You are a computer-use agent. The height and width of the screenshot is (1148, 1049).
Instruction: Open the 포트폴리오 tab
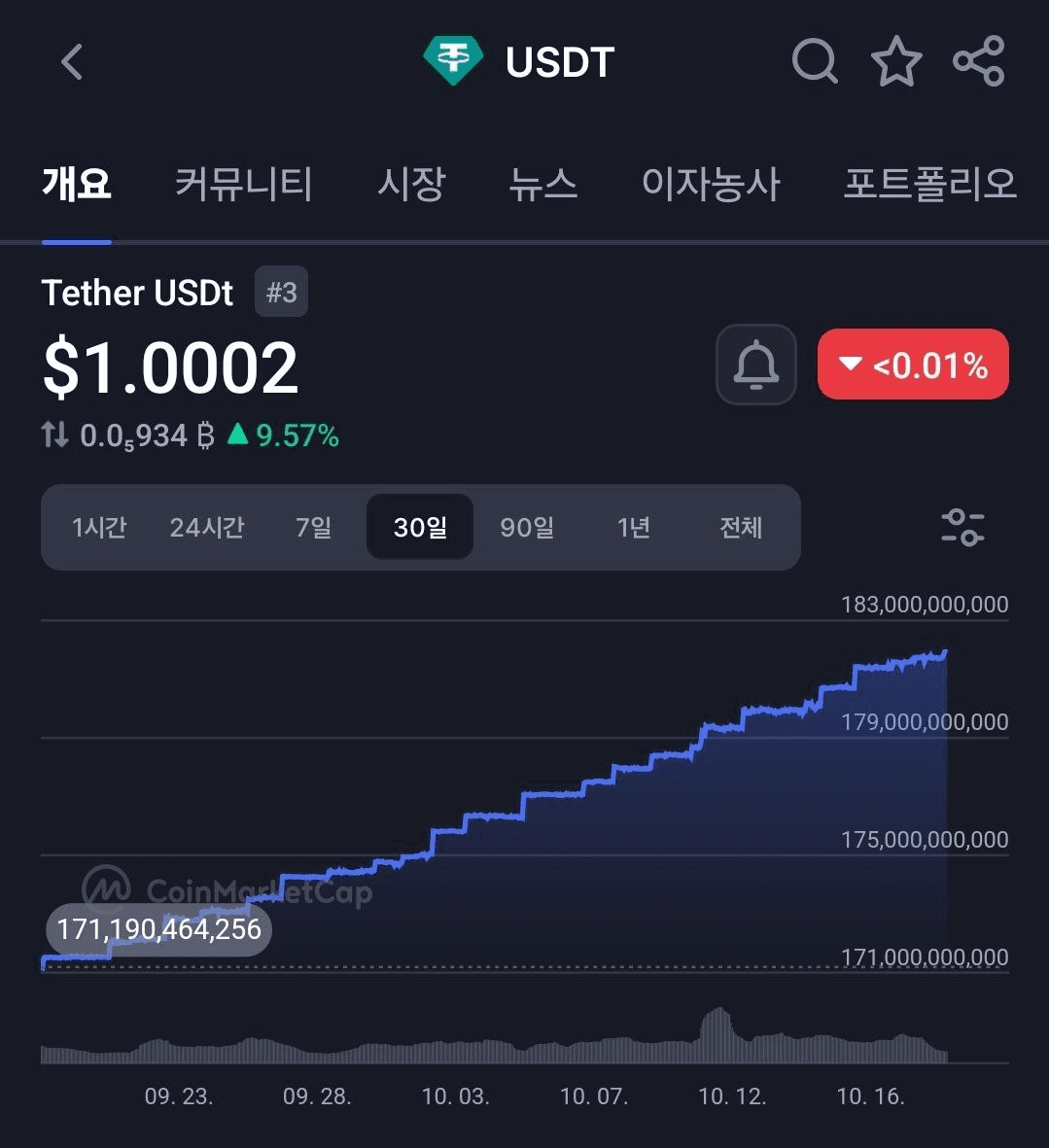pos(929,184)
